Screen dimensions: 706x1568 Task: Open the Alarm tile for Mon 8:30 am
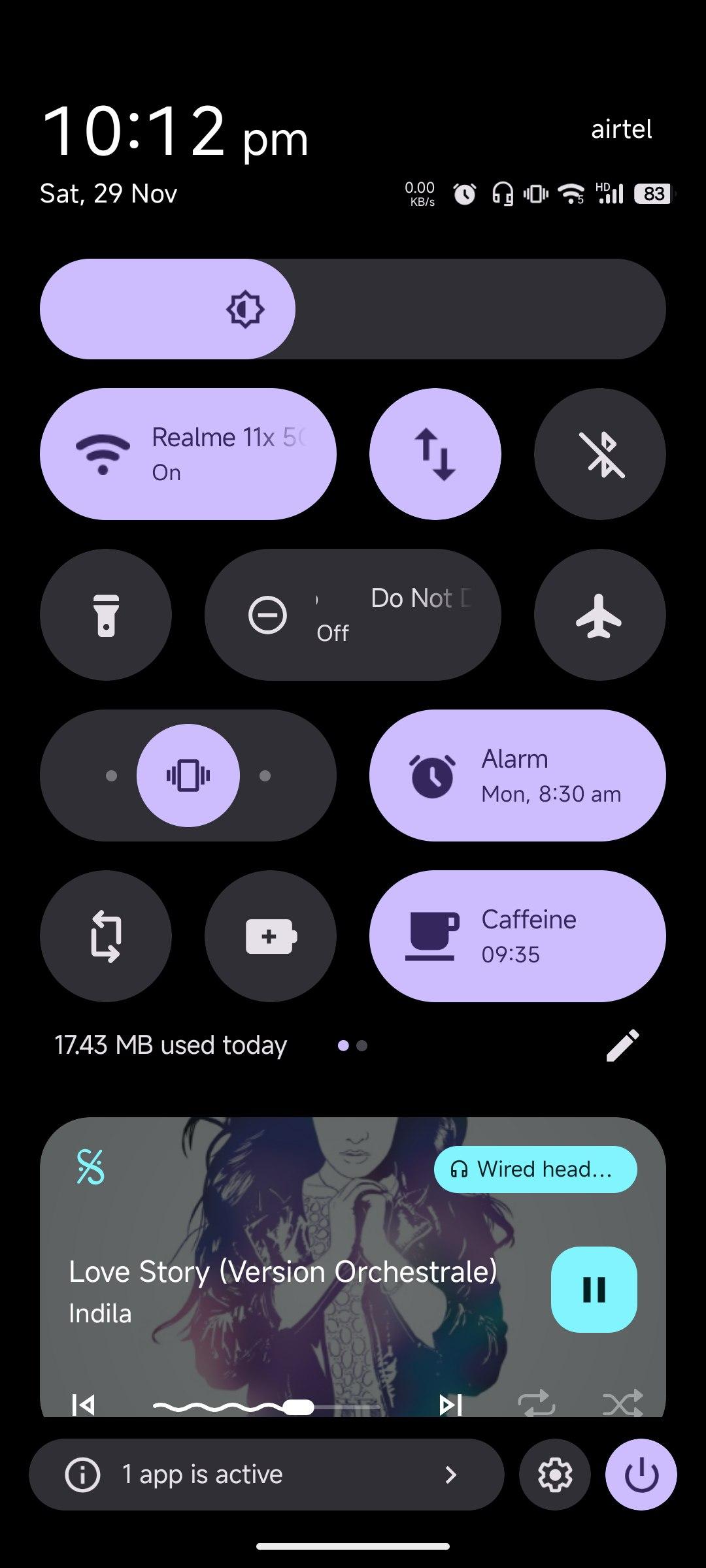[517, 776]
